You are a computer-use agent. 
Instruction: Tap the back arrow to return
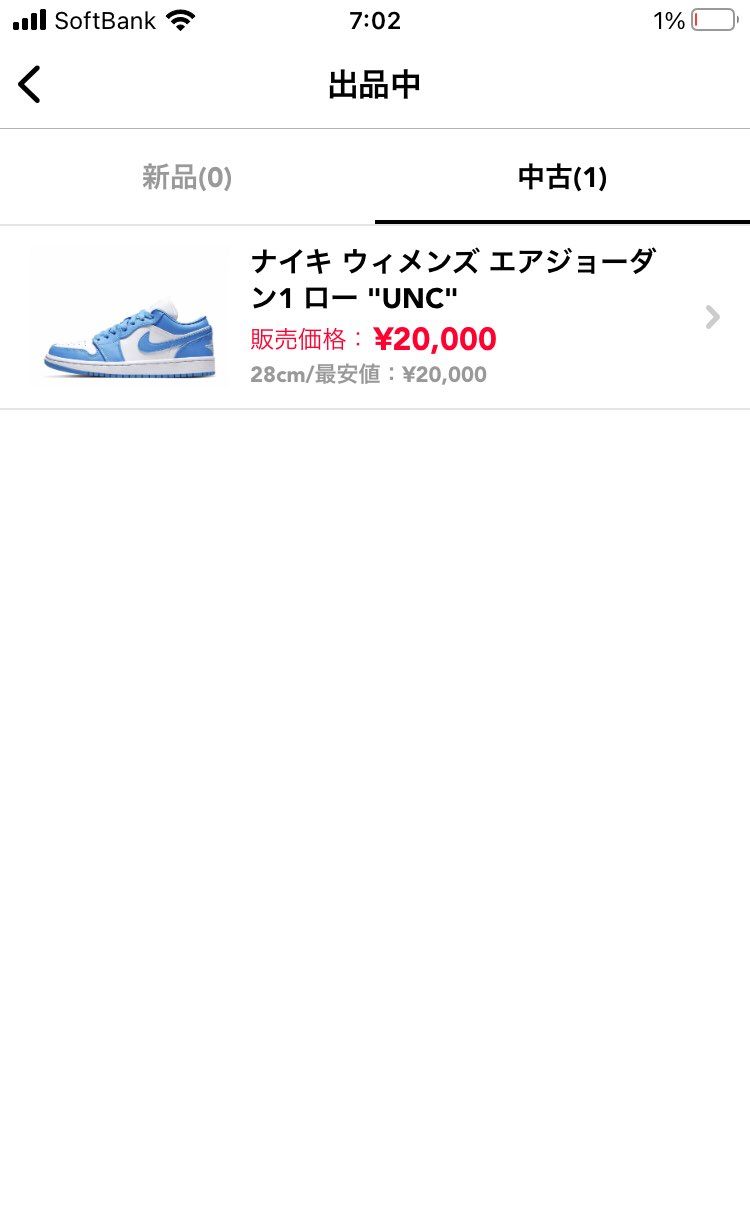click(28, 84)
